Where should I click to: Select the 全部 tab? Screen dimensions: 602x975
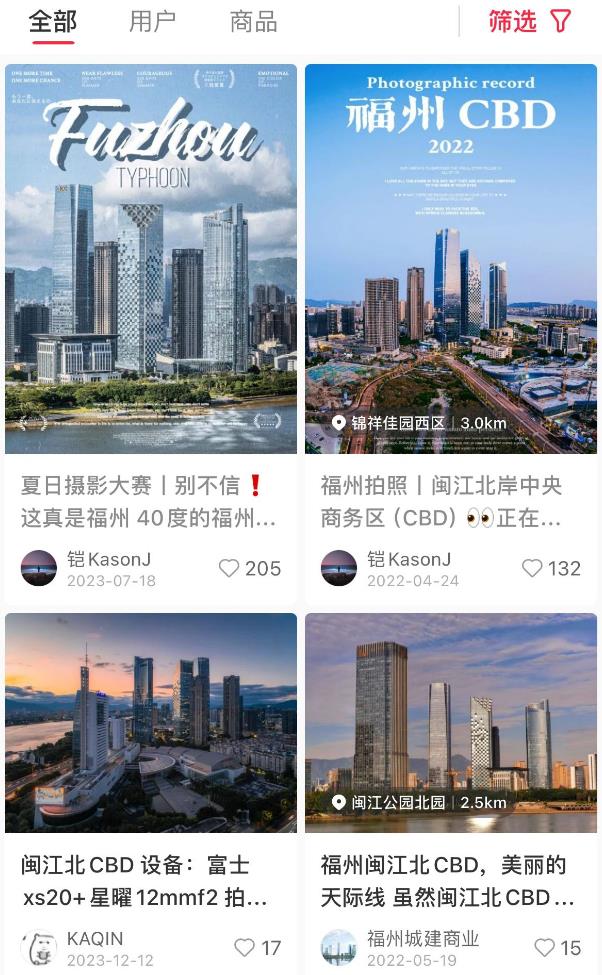point(53,22)
